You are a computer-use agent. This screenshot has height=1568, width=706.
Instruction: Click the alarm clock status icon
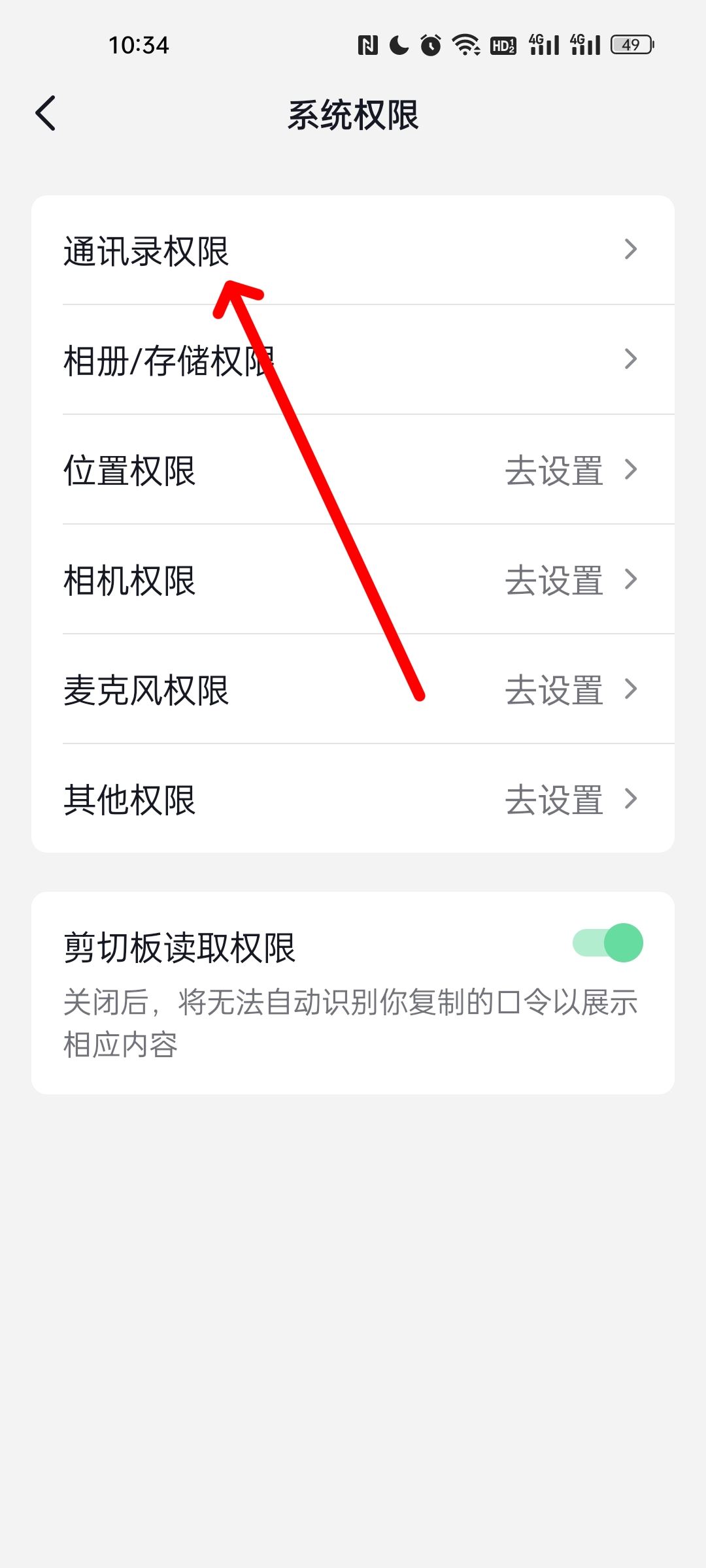[x=430, y=44]
